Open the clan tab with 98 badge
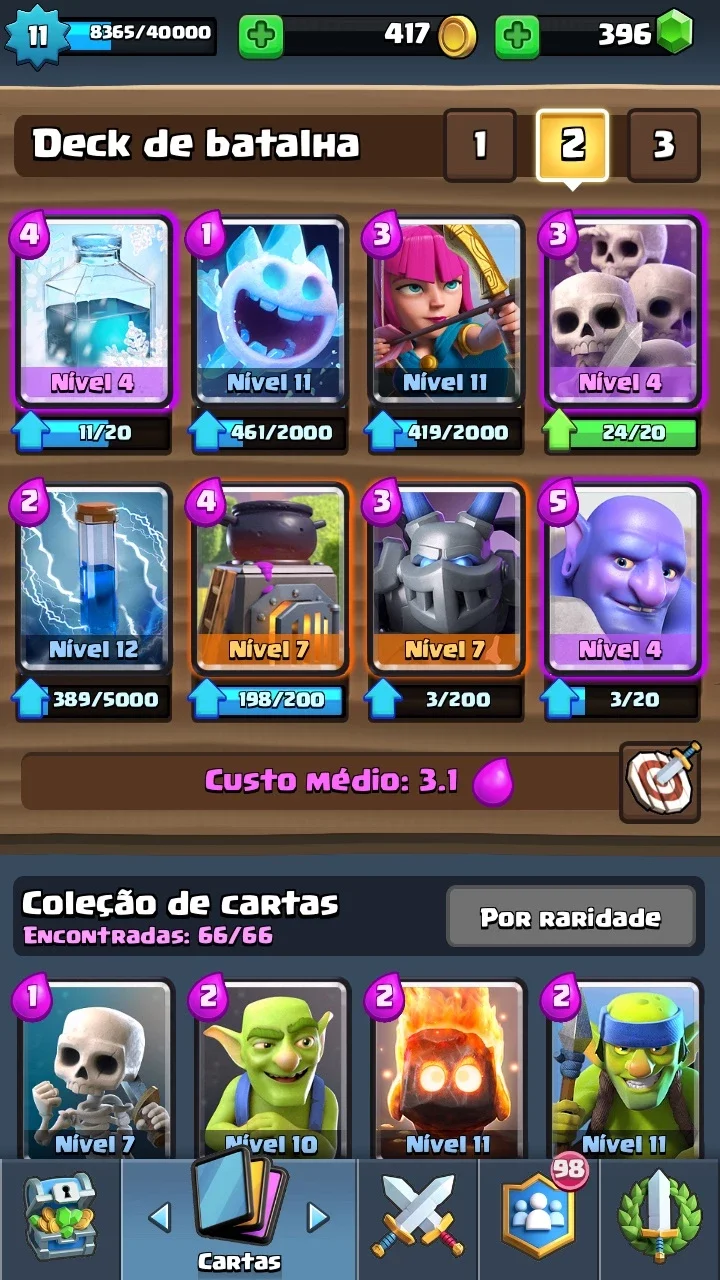This screenshot has height=1280, width=720. tap(538, 1218)
